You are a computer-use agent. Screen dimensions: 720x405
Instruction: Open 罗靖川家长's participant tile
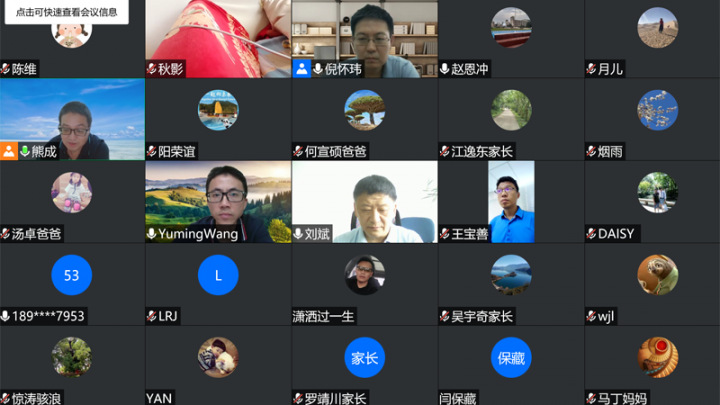coord(364,364)
